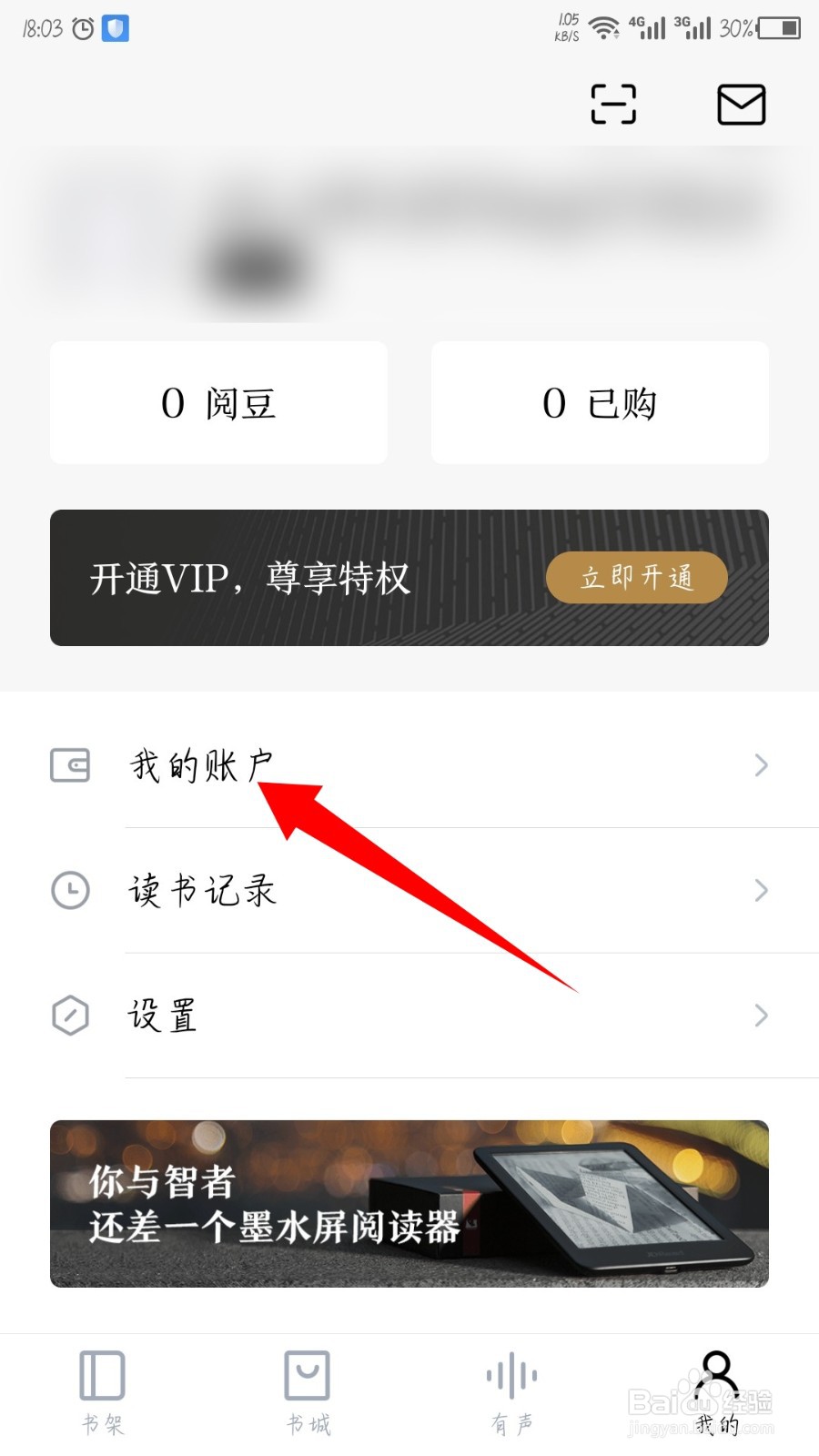Image resolution: width=819 pixels, height=1456 pixels.
Task: Tap the 书城 shopping bag icon
Action: pos(306,1374)
